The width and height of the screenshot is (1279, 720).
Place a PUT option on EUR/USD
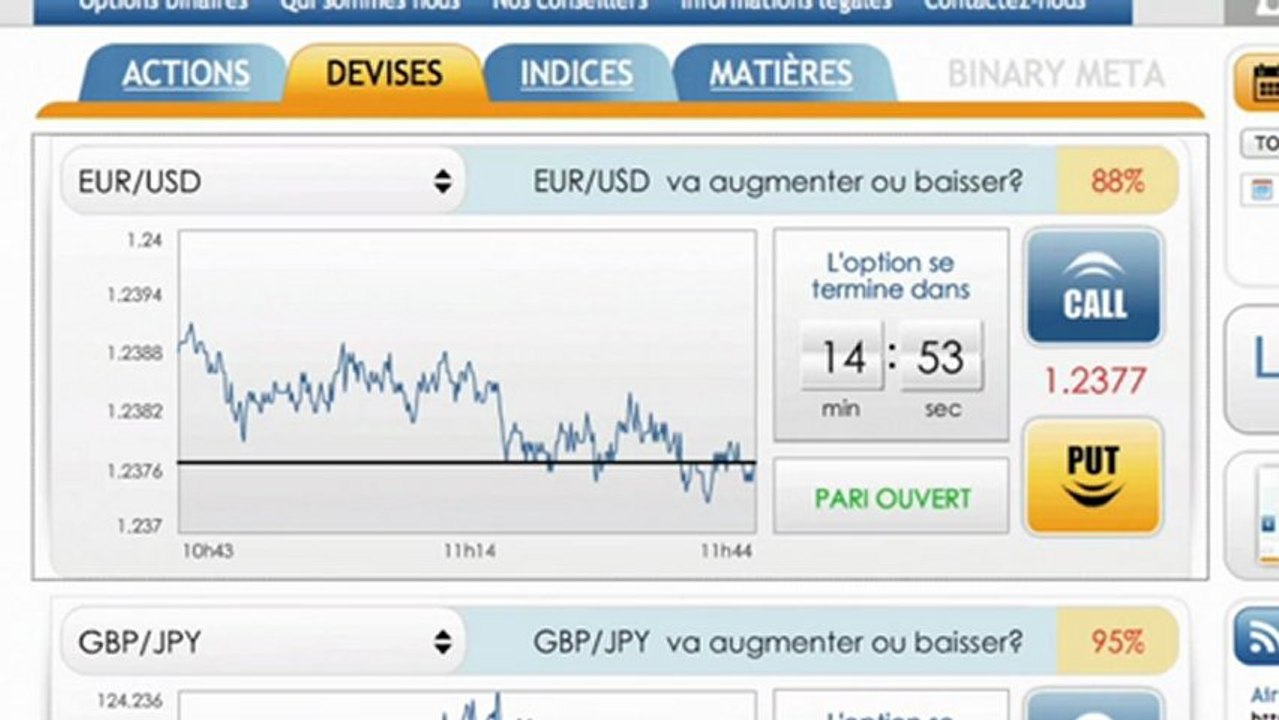(x=1094, y=477)
